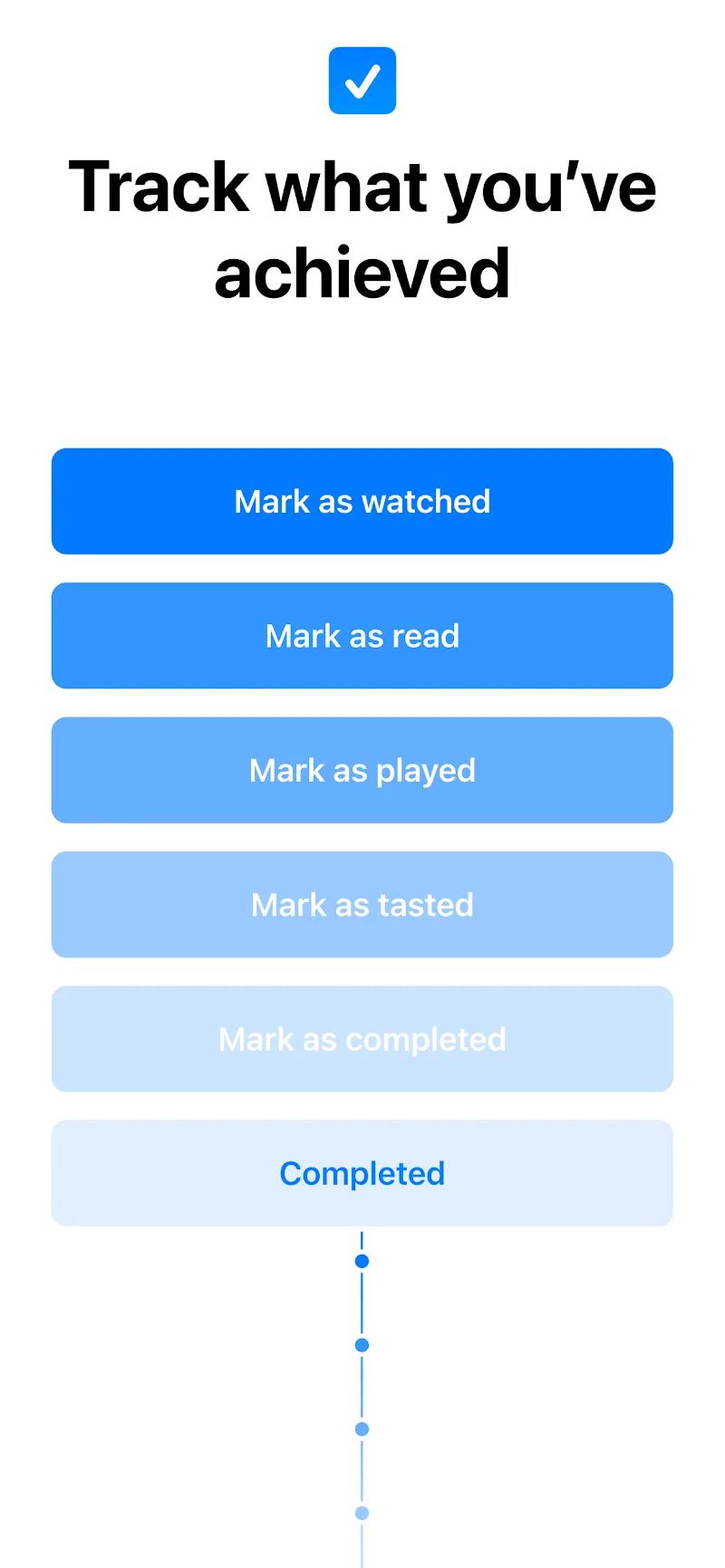725x1568 pixels.
Task: Toggle the brightest blue "Mark as watched" row
Action: pyautogui.click(x=362, y=501)
